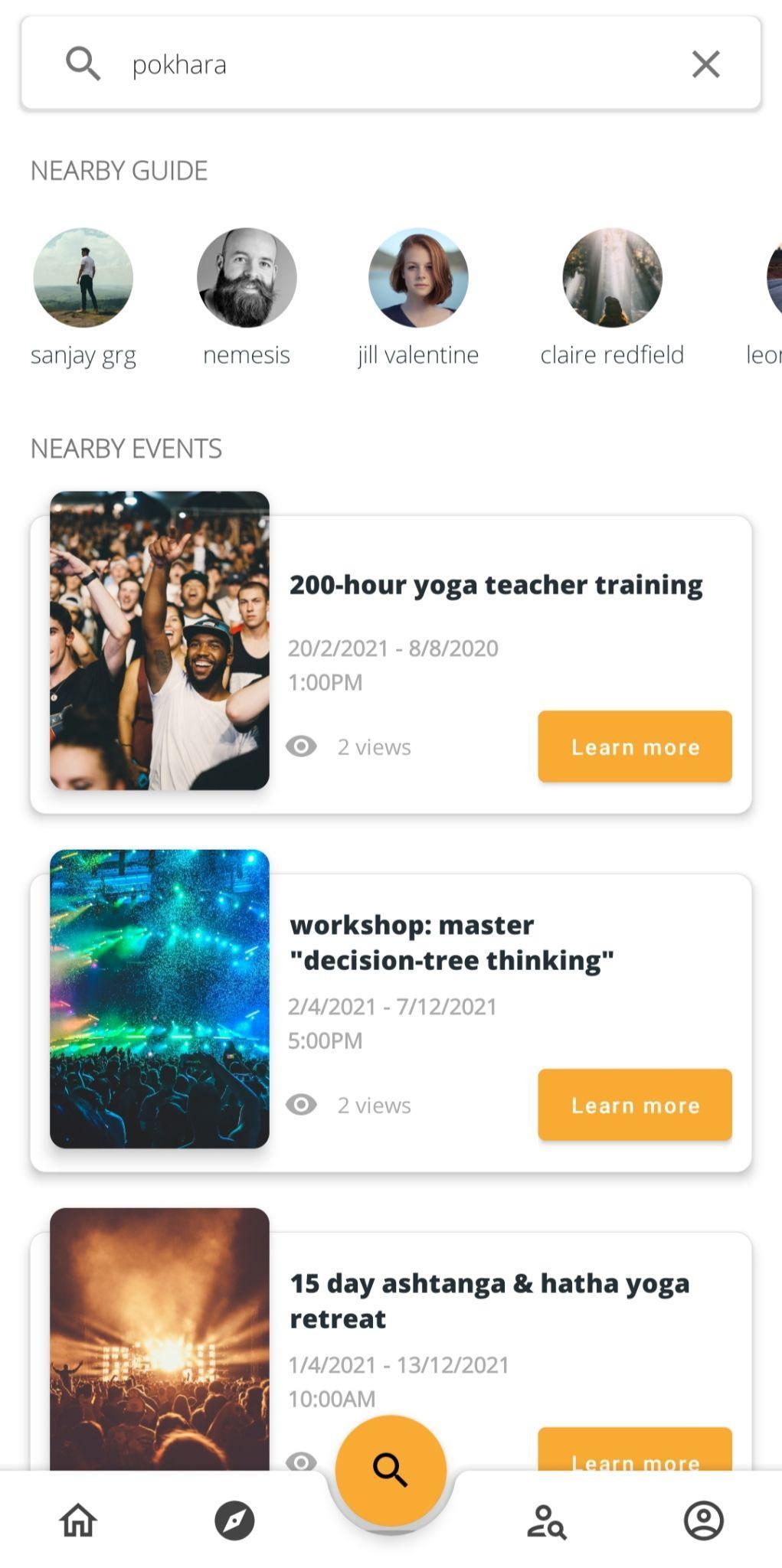
Task: Open guide sanjay grg's profile
Action: pyautogui.click(x=83, y=277)
